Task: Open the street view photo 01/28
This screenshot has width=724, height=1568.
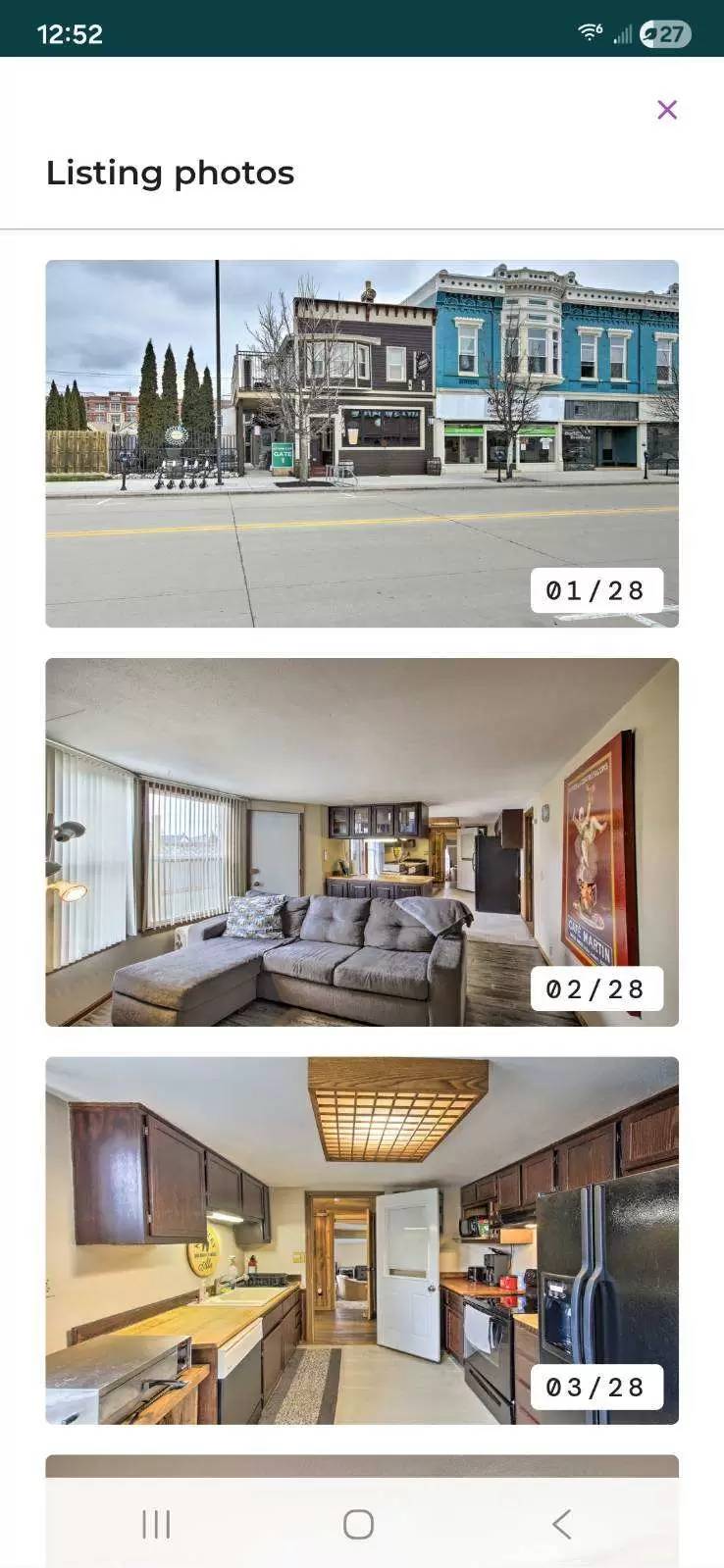Action: (x=362, y=443)
